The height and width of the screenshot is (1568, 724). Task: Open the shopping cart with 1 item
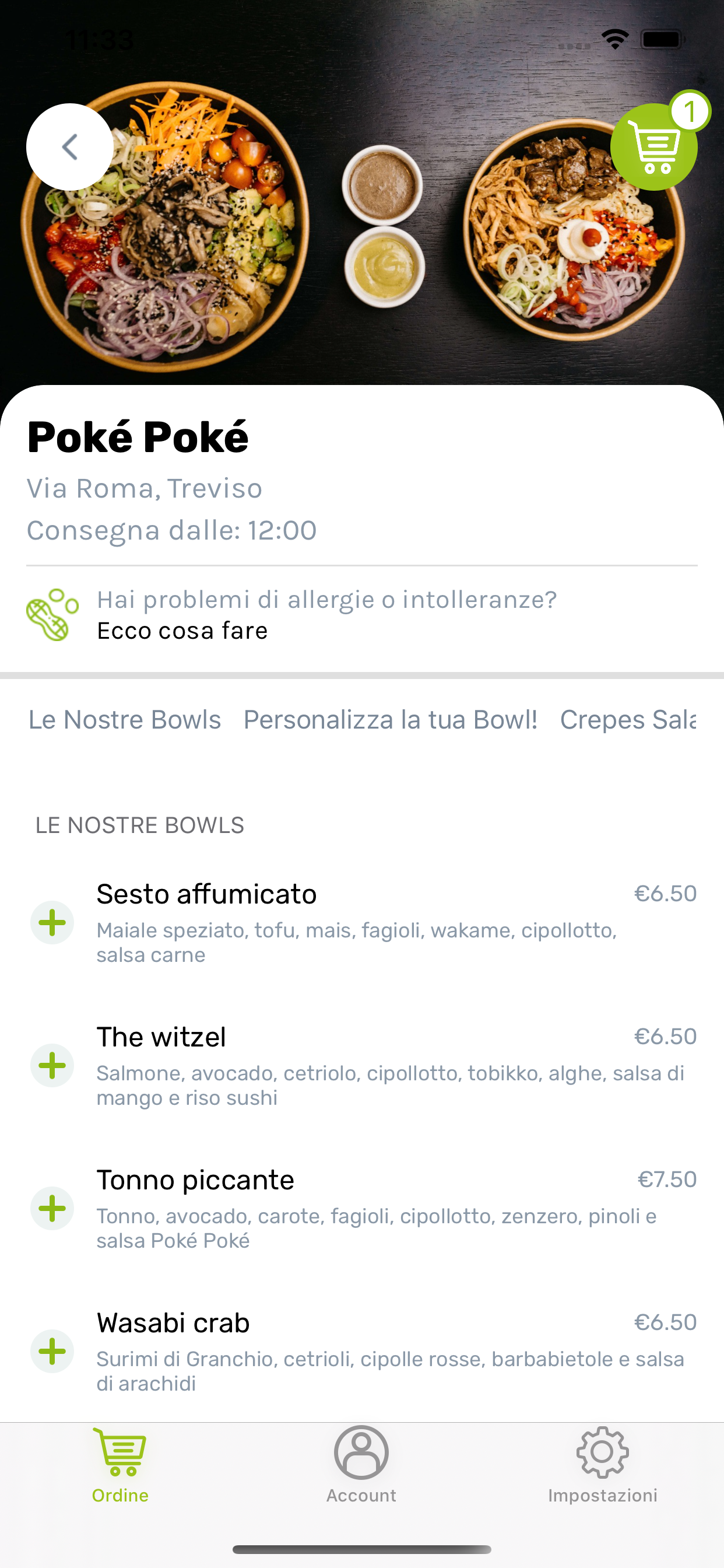(654, 146)
